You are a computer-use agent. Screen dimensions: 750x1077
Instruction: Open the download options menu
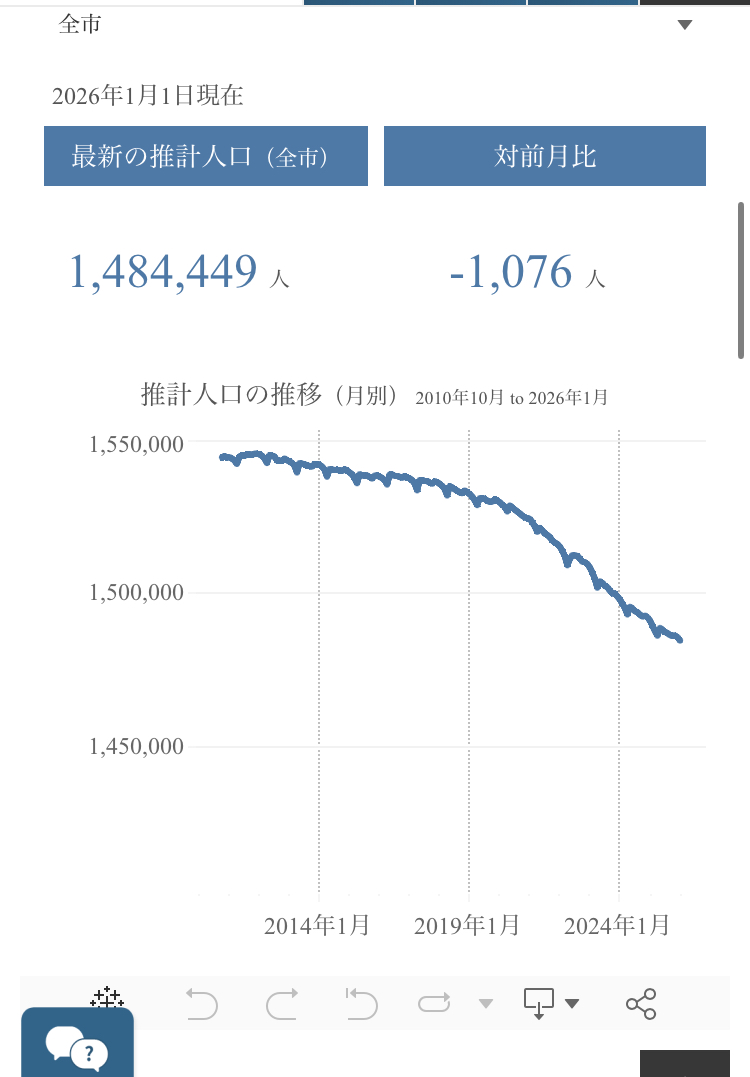pyautogui.click(x=550, y=1003)
